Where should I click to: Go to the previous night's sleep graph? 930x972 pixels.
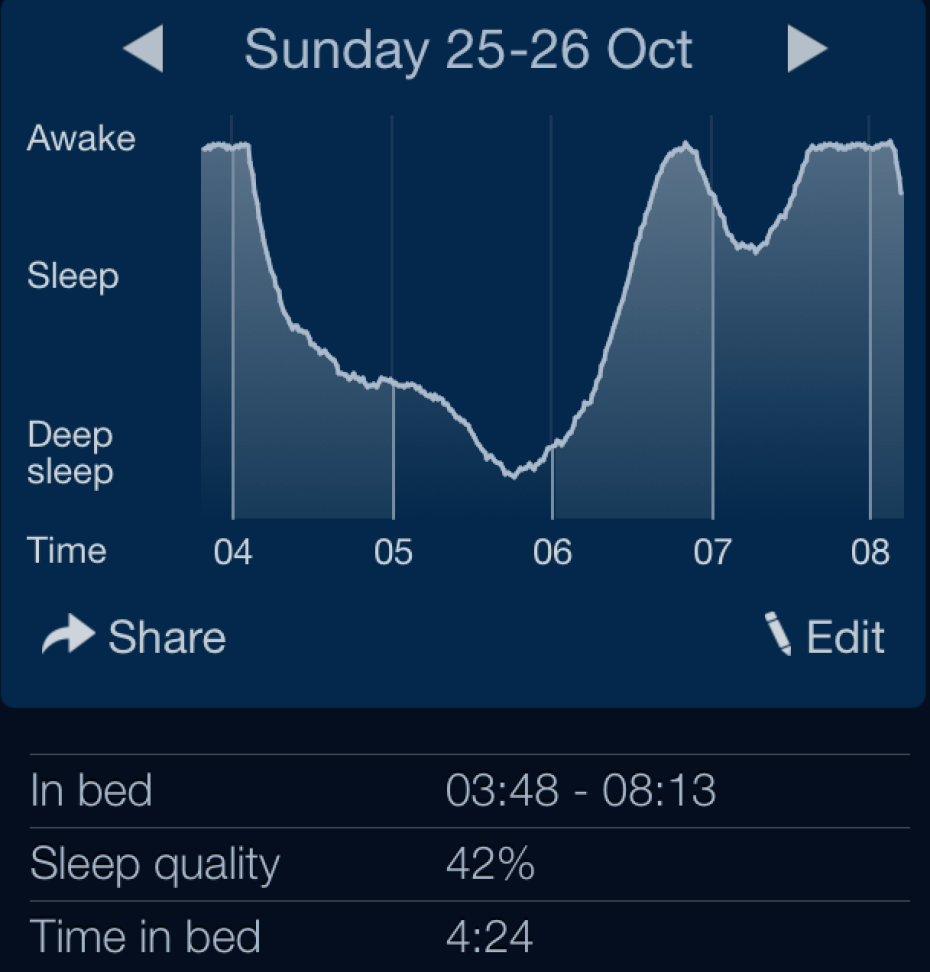143,49
